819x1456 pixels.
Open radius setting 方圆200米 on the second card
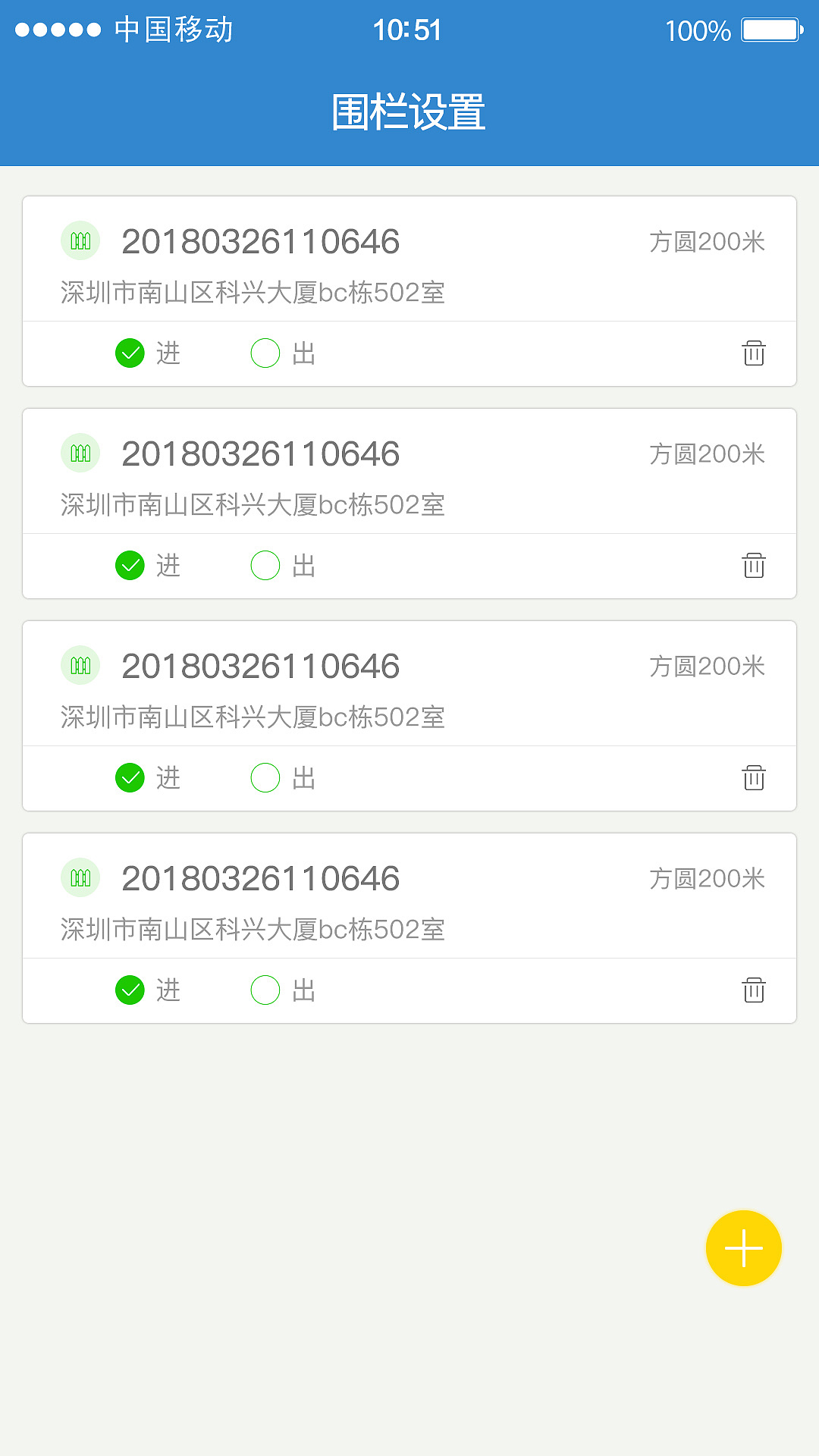point(706,452)
